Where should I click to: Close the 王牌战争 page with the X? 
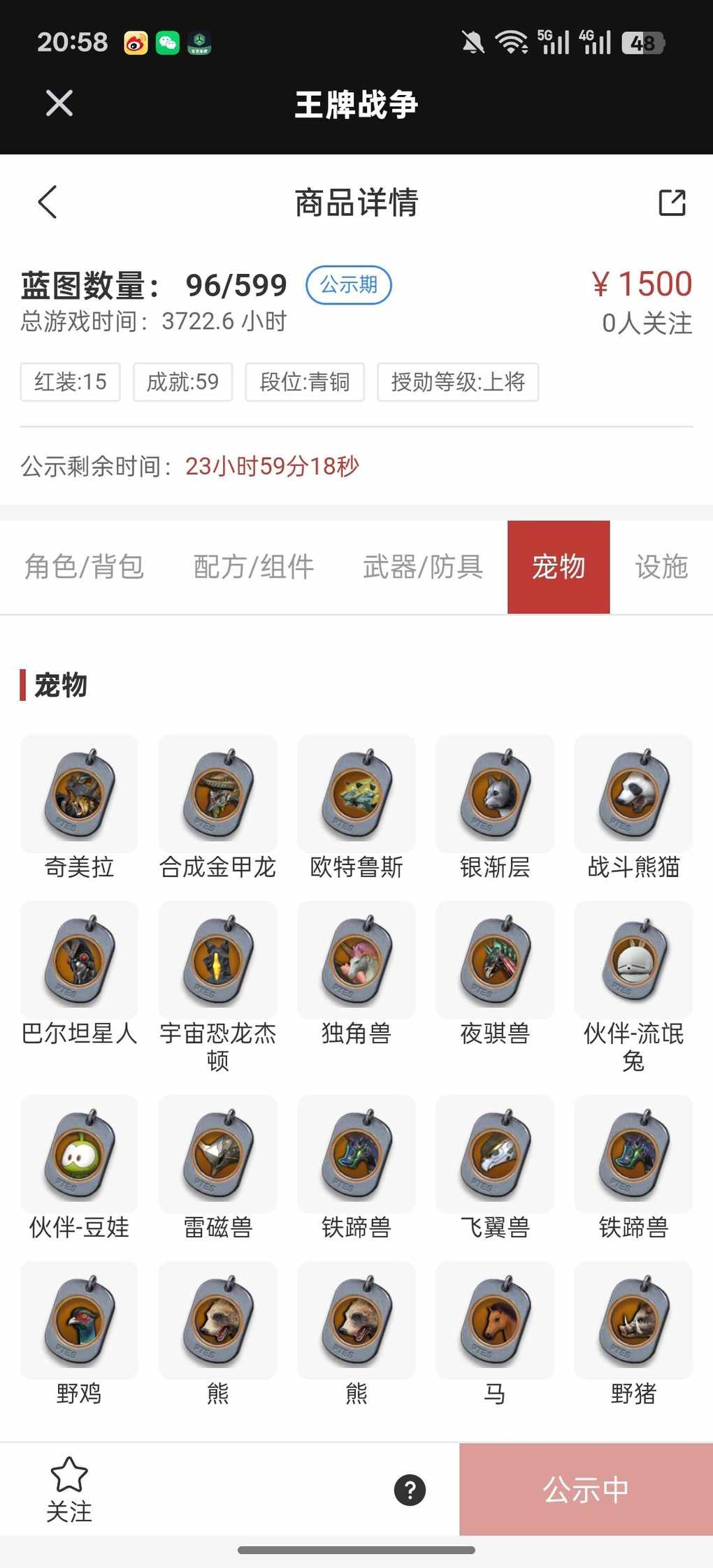click(59, 103)
